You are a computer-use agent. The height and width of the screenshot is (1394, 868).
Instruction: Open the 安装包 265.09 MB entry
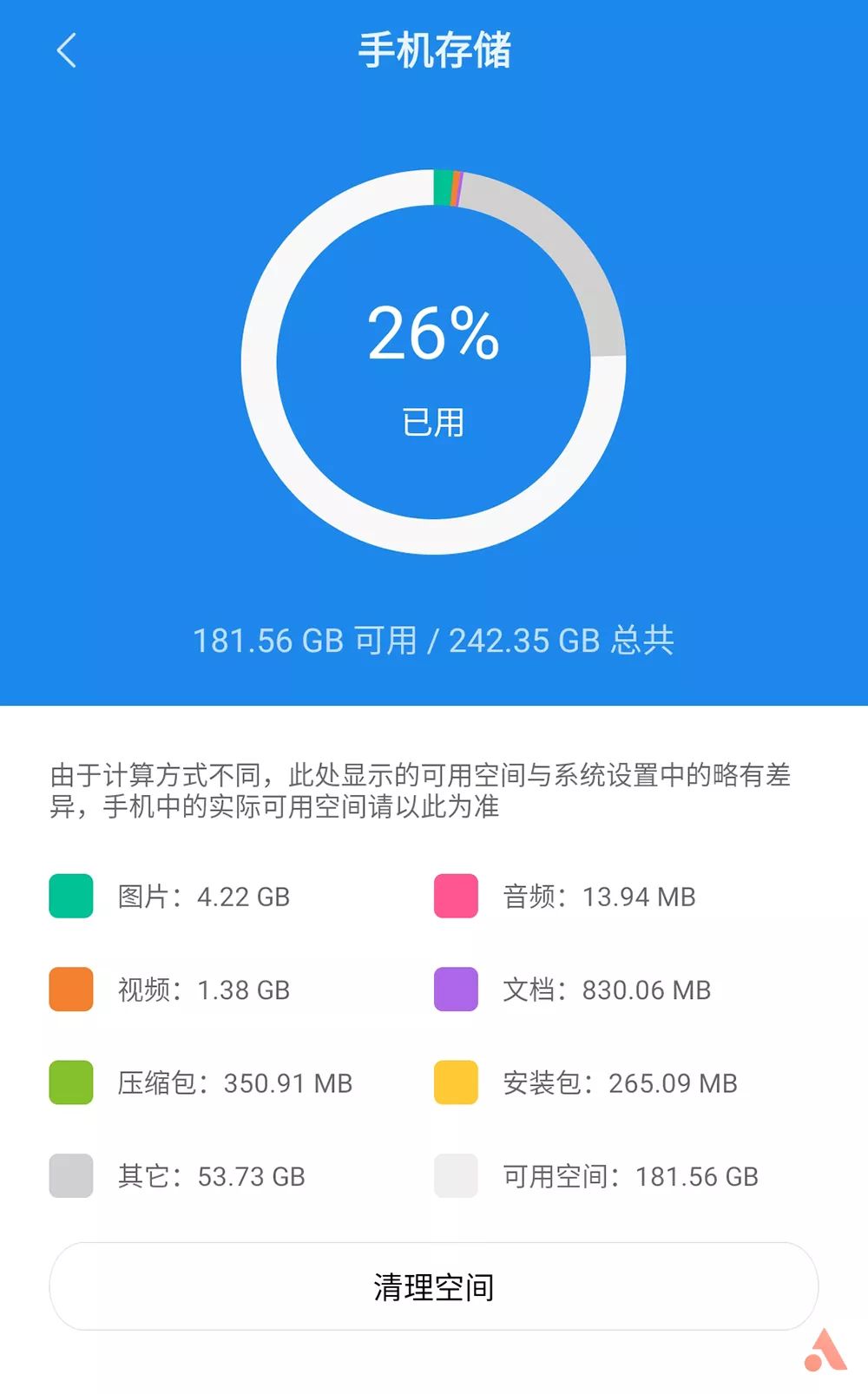click(619, 1083)
